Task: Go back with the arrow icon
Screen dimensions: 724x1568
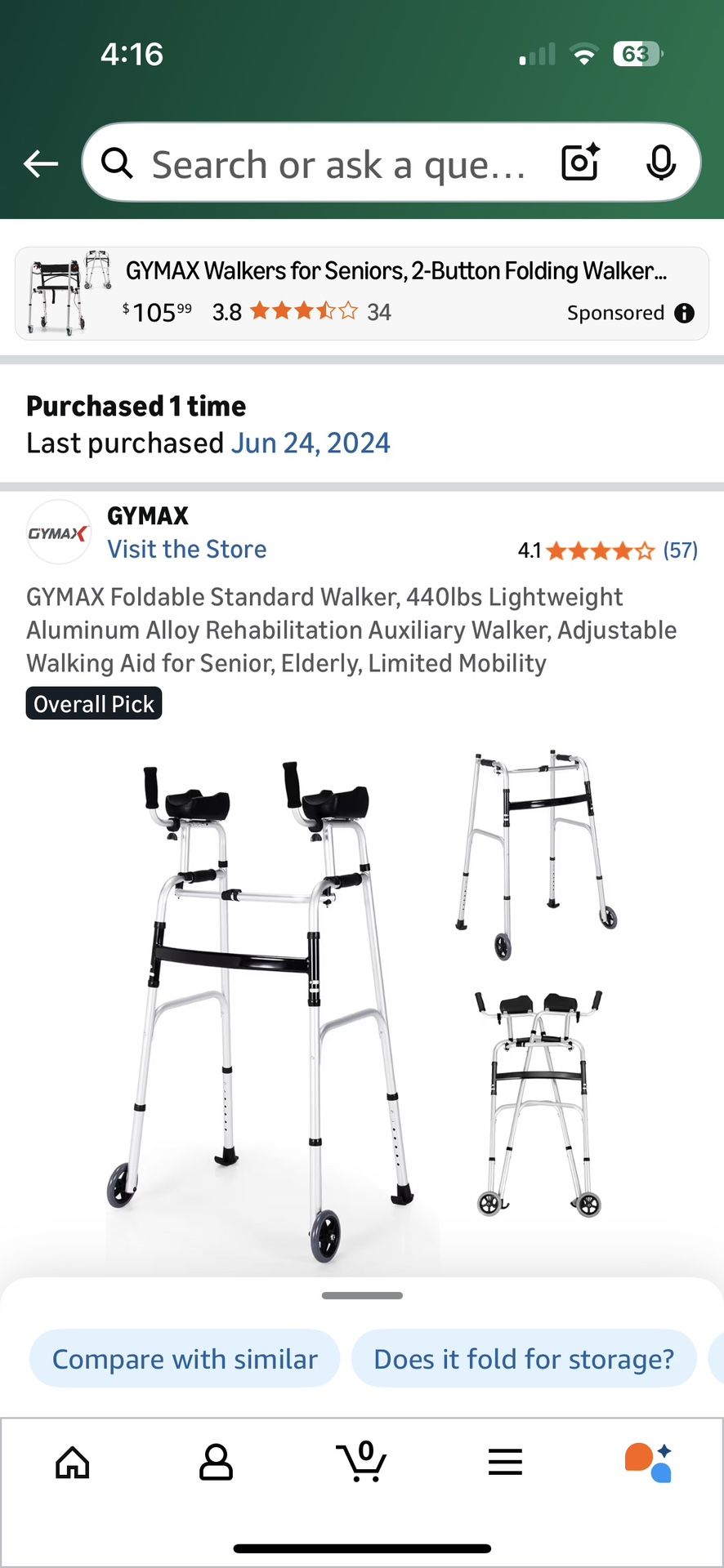Action: 41,163
